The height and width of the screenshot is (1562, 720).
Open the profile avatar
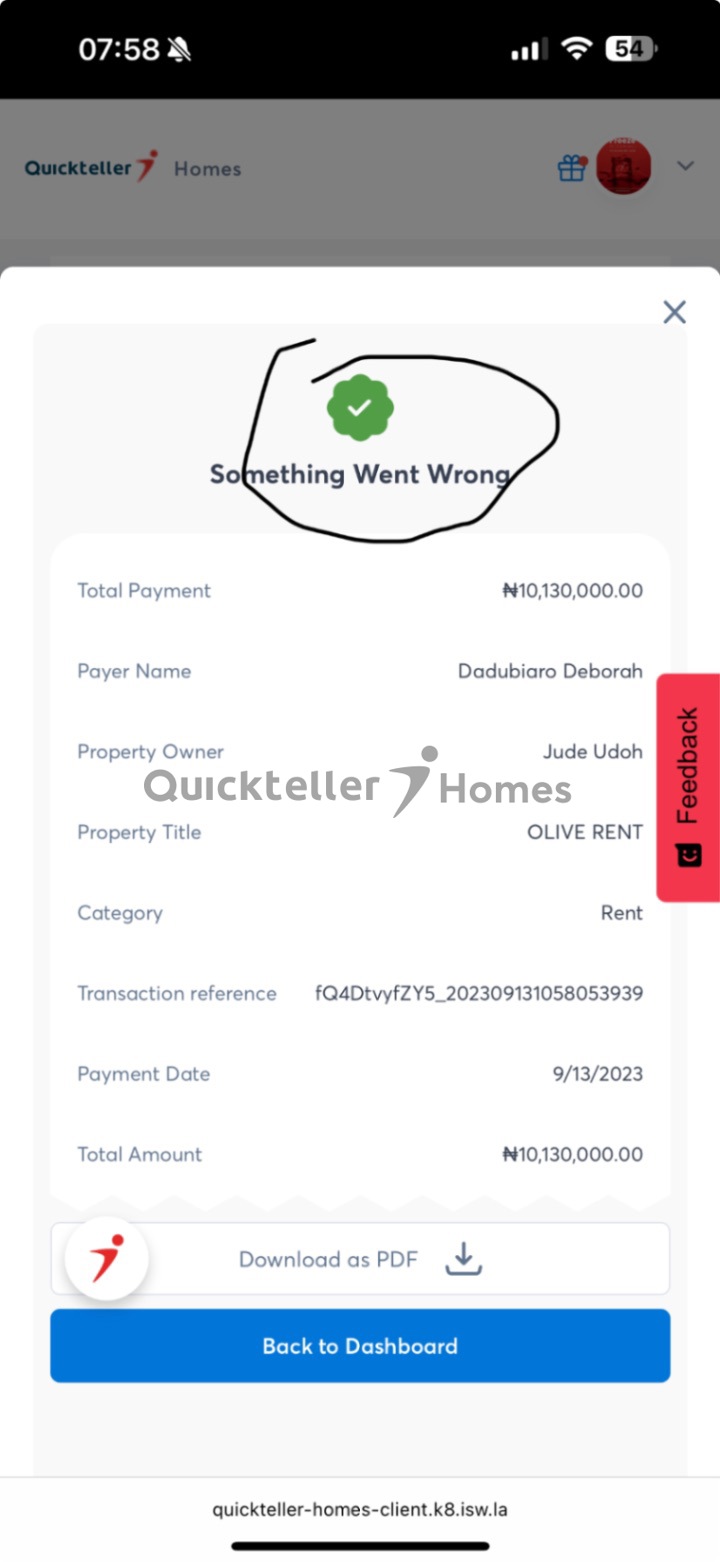coord(624,167)
